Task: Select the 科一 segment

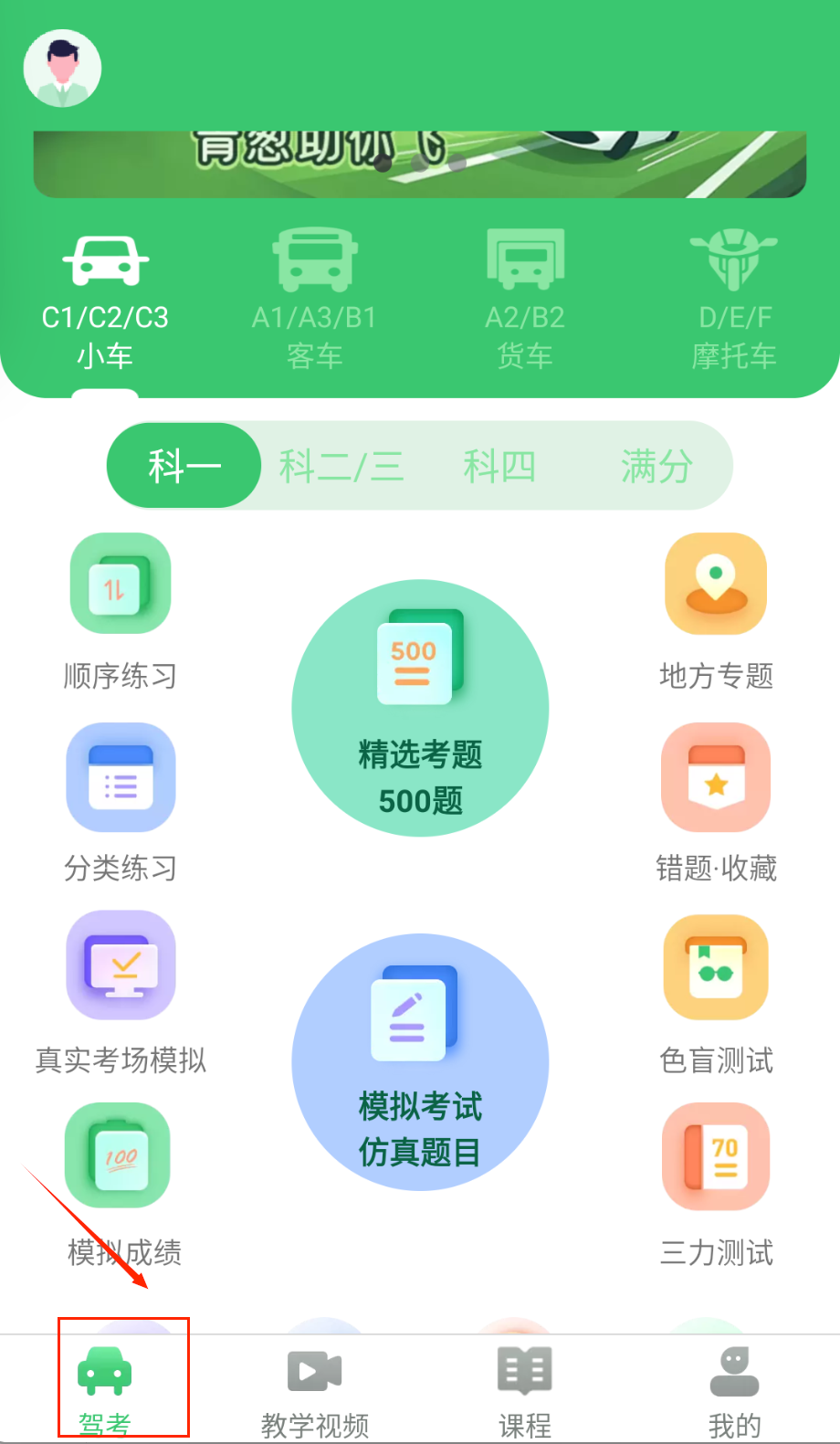Action: coord(184,466)
